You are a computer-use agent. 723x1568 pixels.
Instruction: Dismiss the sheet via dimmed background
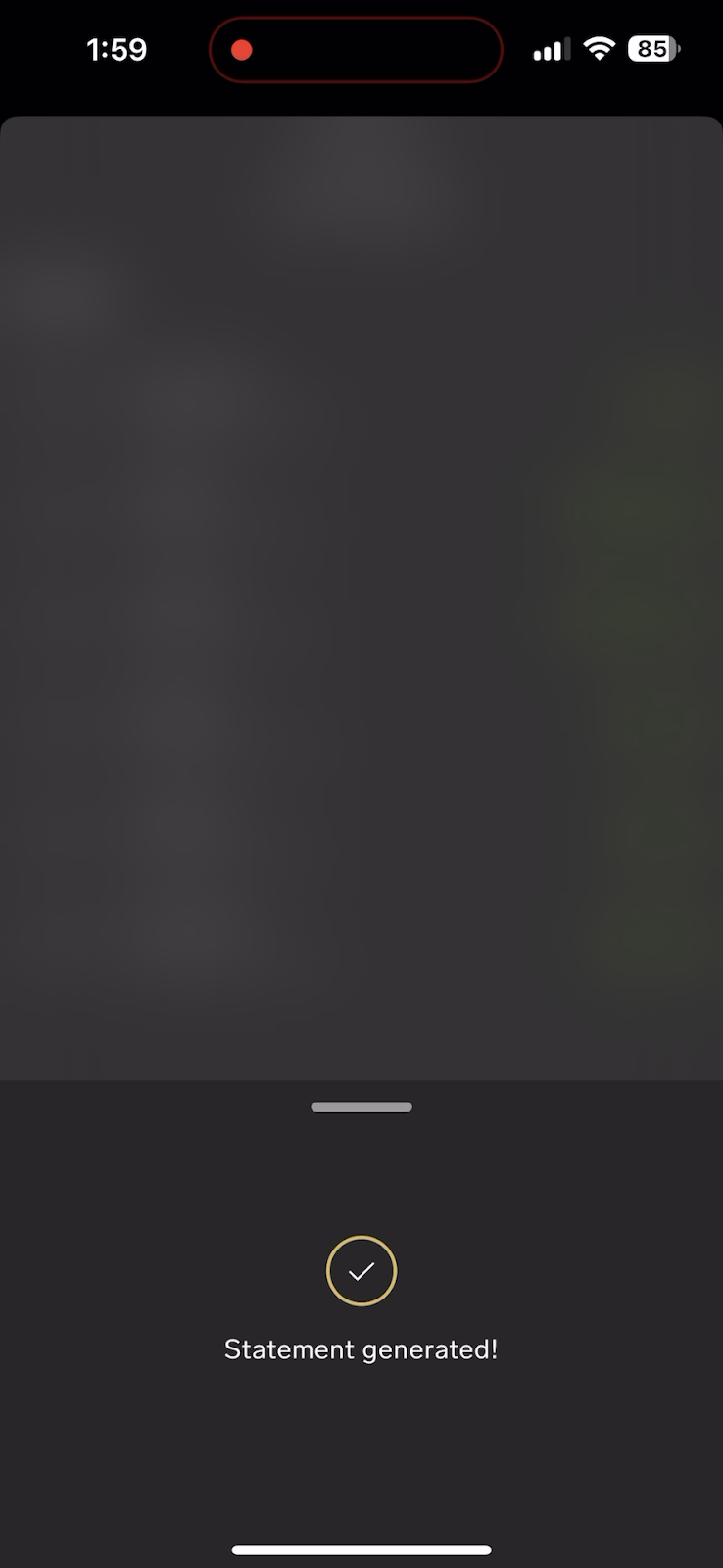click(x=361, y=588)
